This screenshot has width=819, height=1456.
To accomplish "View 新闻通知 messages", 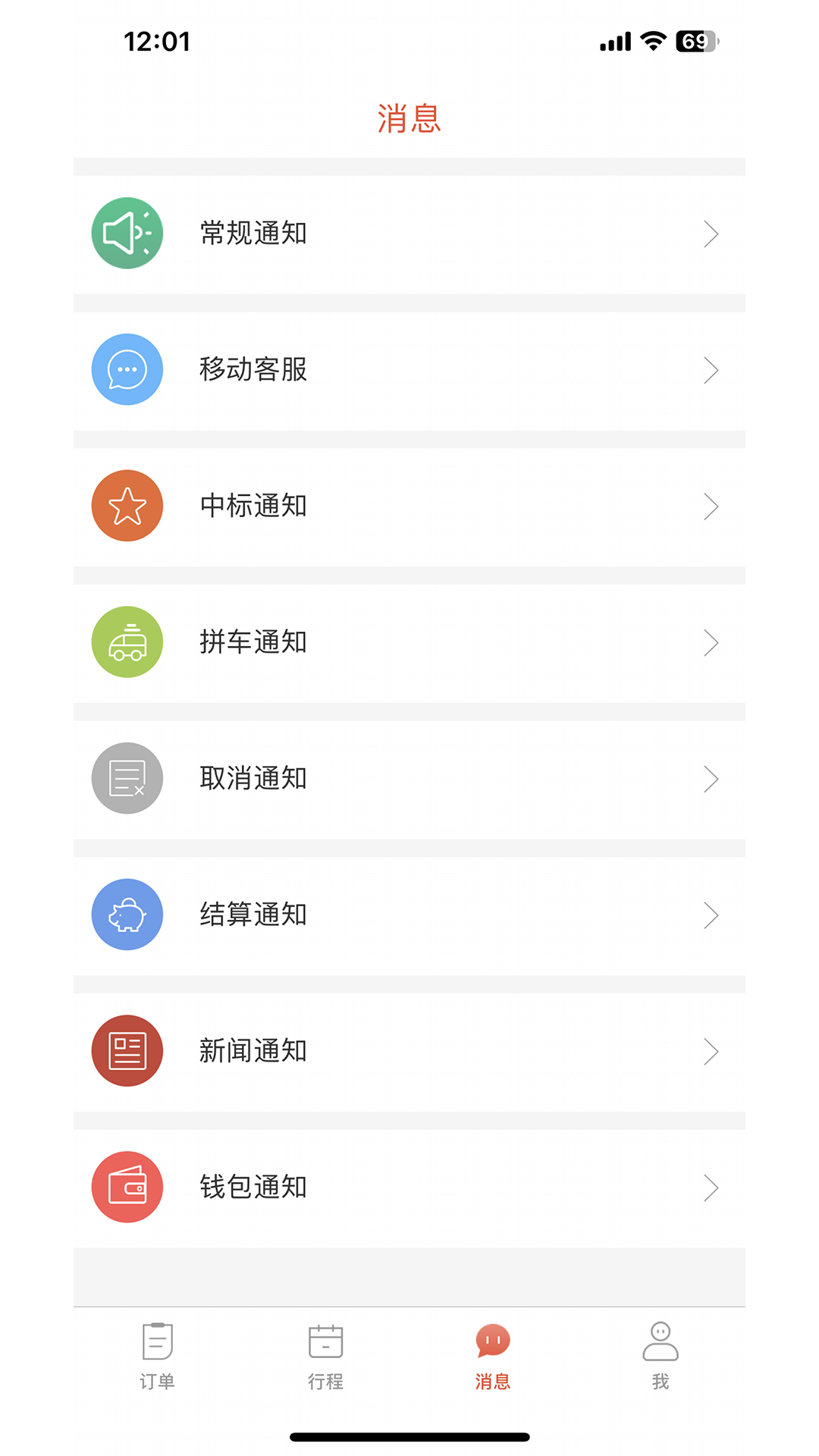I will click(x=409, y=1051).
